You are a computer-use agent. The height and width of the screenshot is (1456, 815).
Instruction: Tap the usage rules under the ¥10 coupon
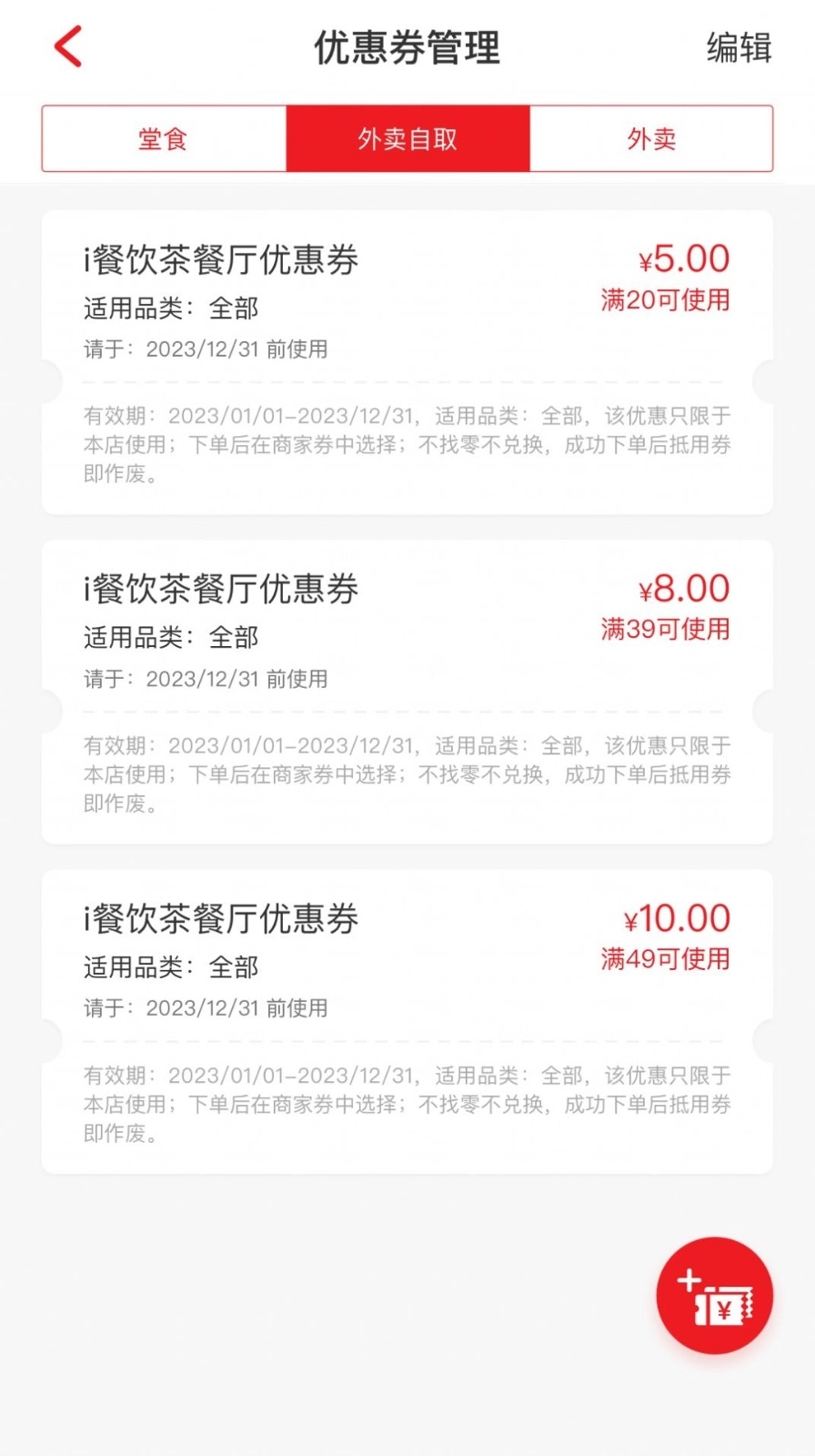point(407,1104)
